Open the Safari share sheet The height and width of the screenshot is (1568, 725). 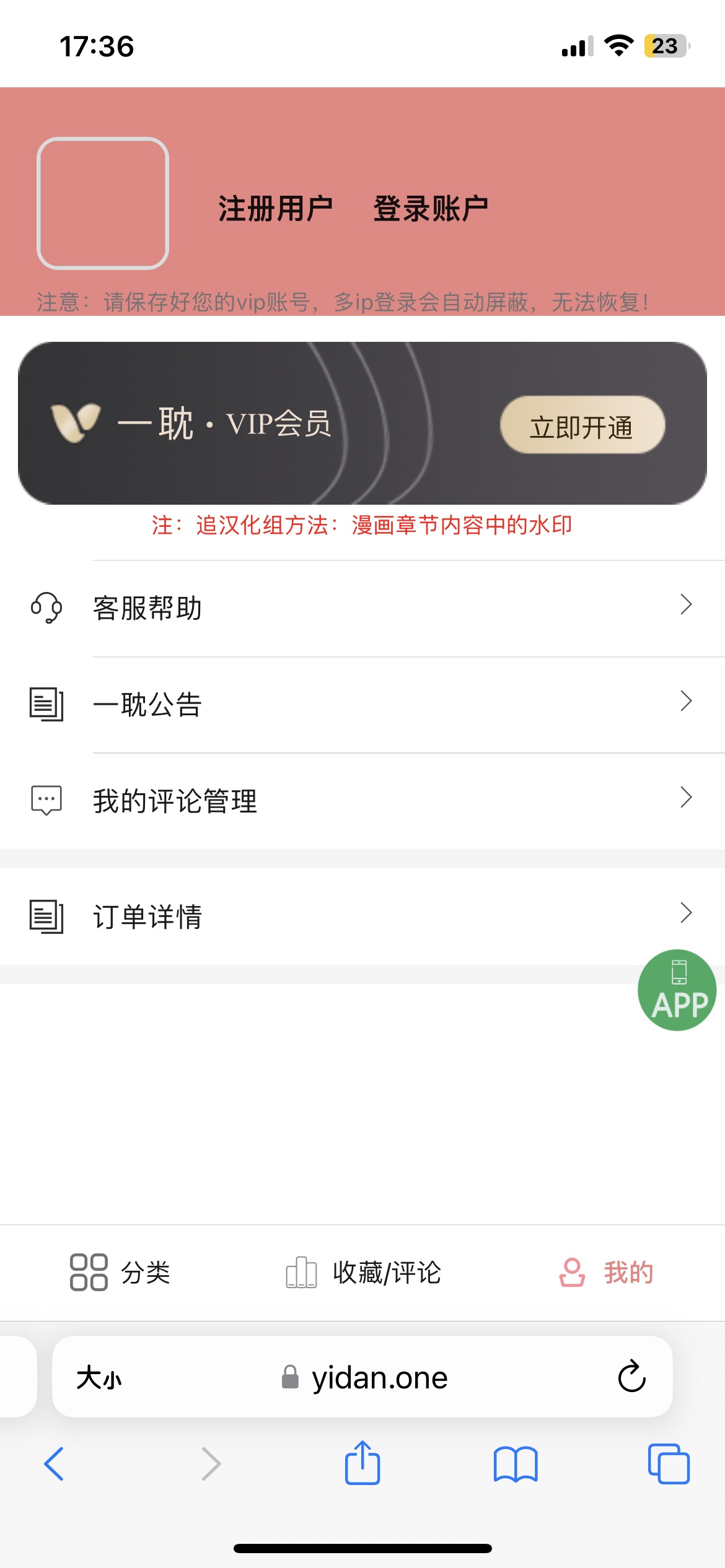pos(362,1464)
